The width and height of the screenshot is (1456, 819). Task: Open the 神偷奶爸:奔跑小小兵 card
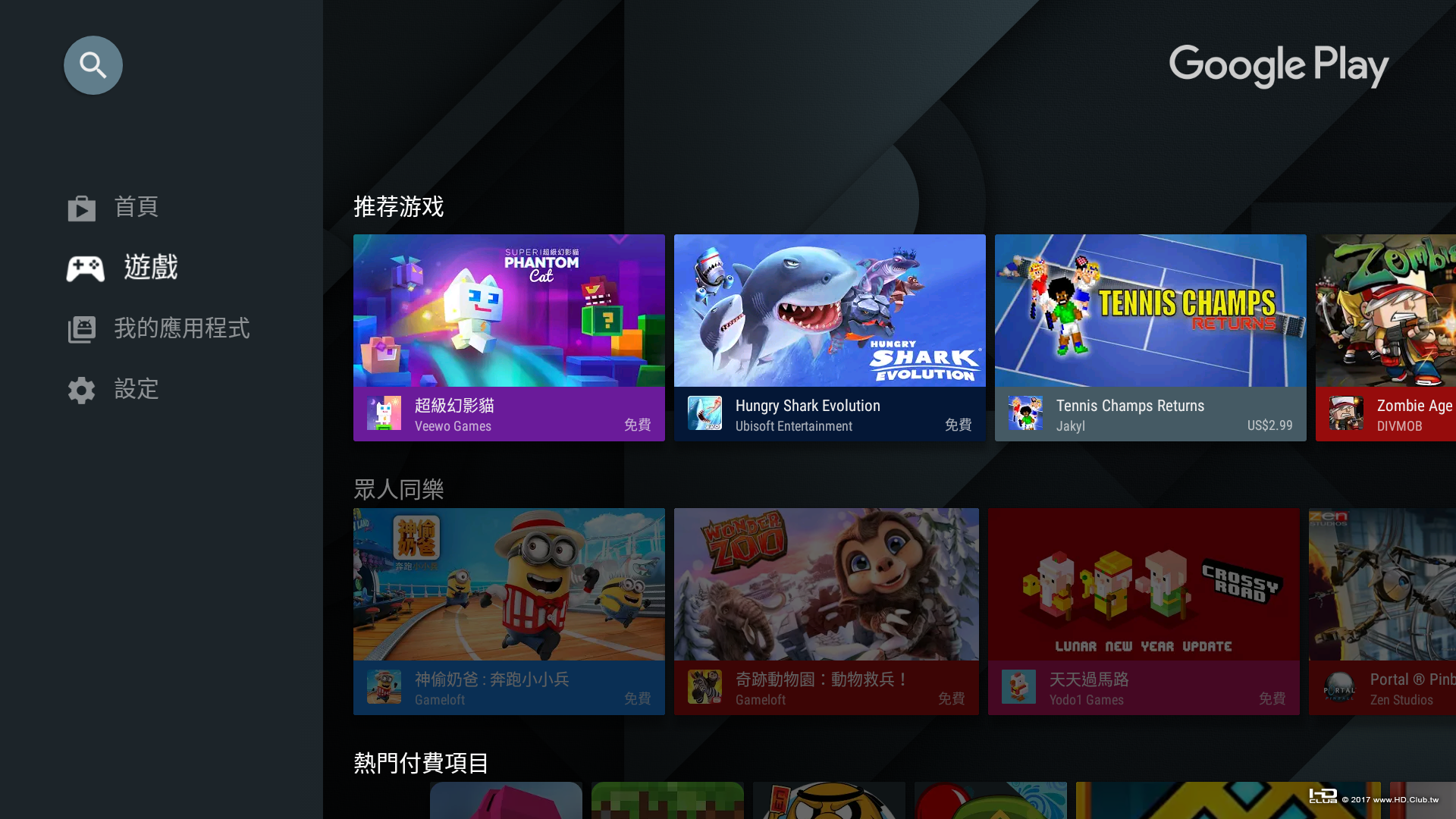[509, 611]
